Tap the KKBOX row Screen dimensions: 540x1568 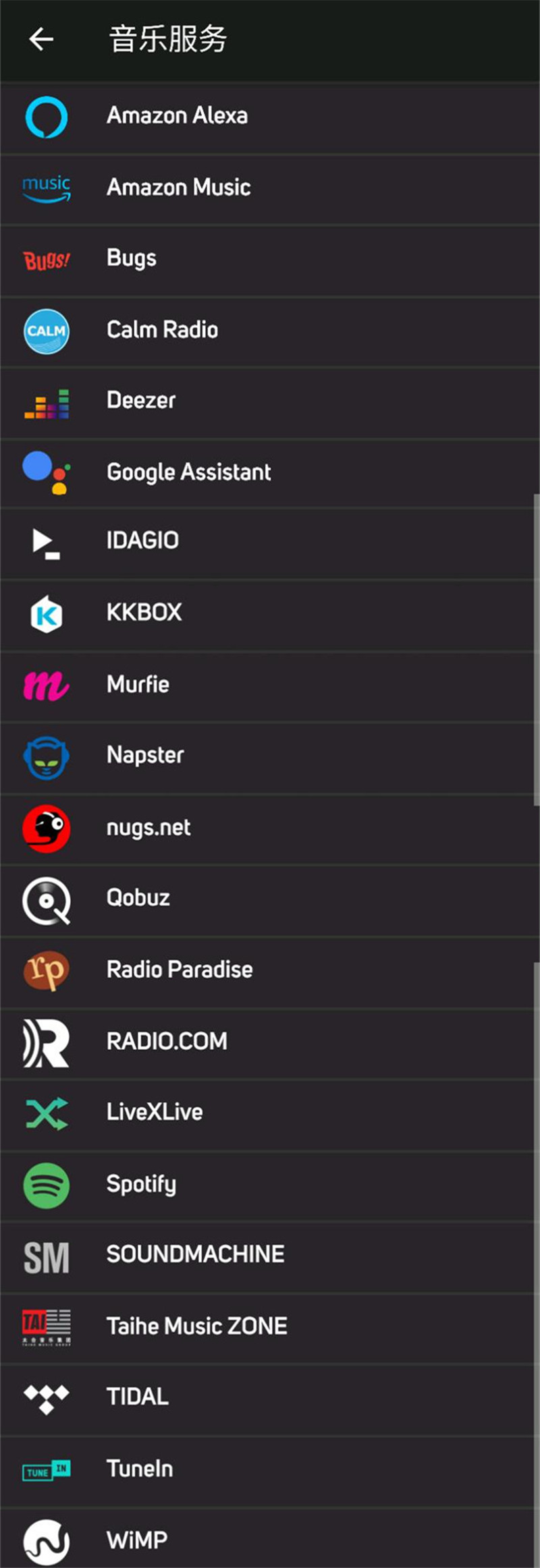click(x=144, y=613)
